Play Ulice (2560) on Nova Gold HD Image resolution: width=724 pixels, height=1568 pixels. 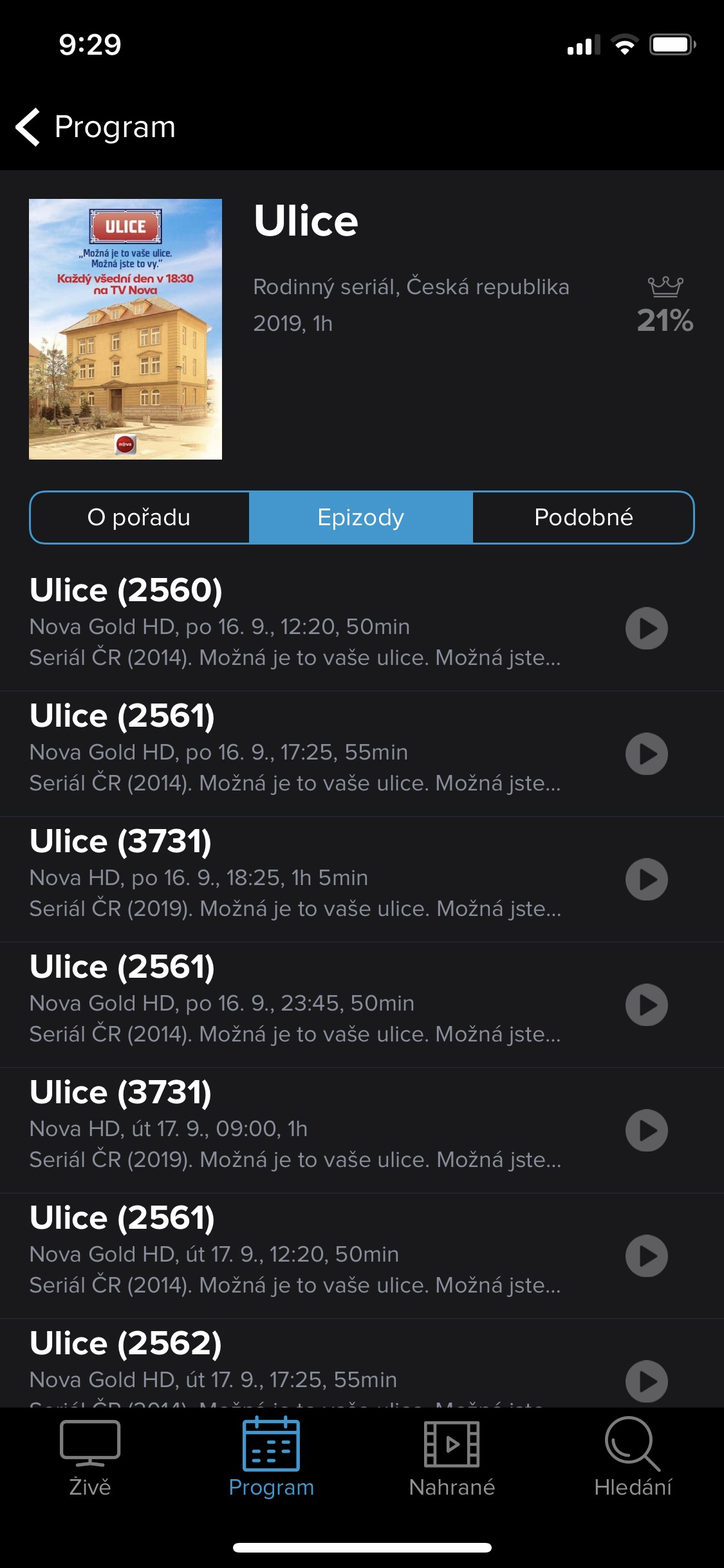coord(646,628)
